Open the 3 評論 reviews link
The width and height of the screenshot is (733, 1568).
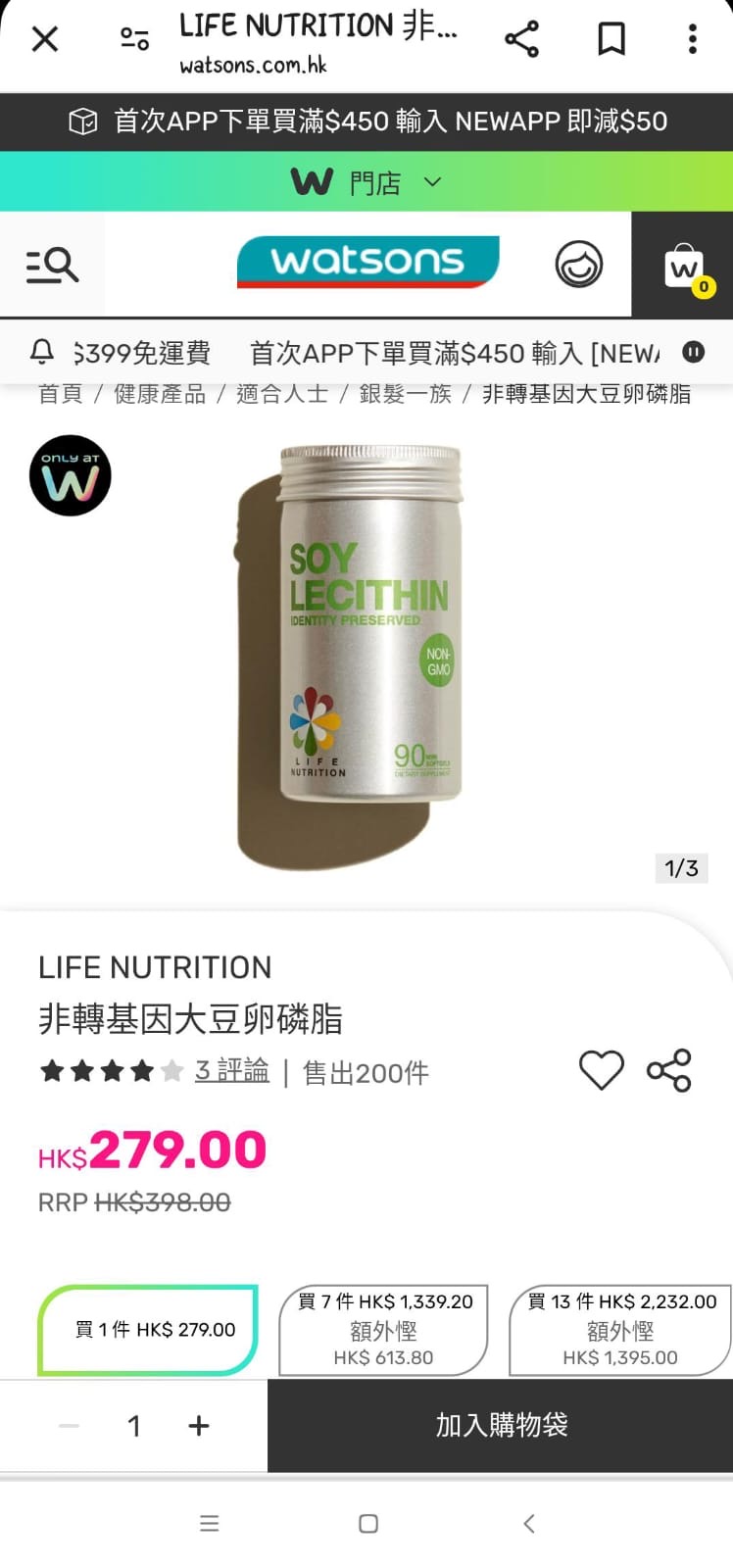pos(232,1071)
